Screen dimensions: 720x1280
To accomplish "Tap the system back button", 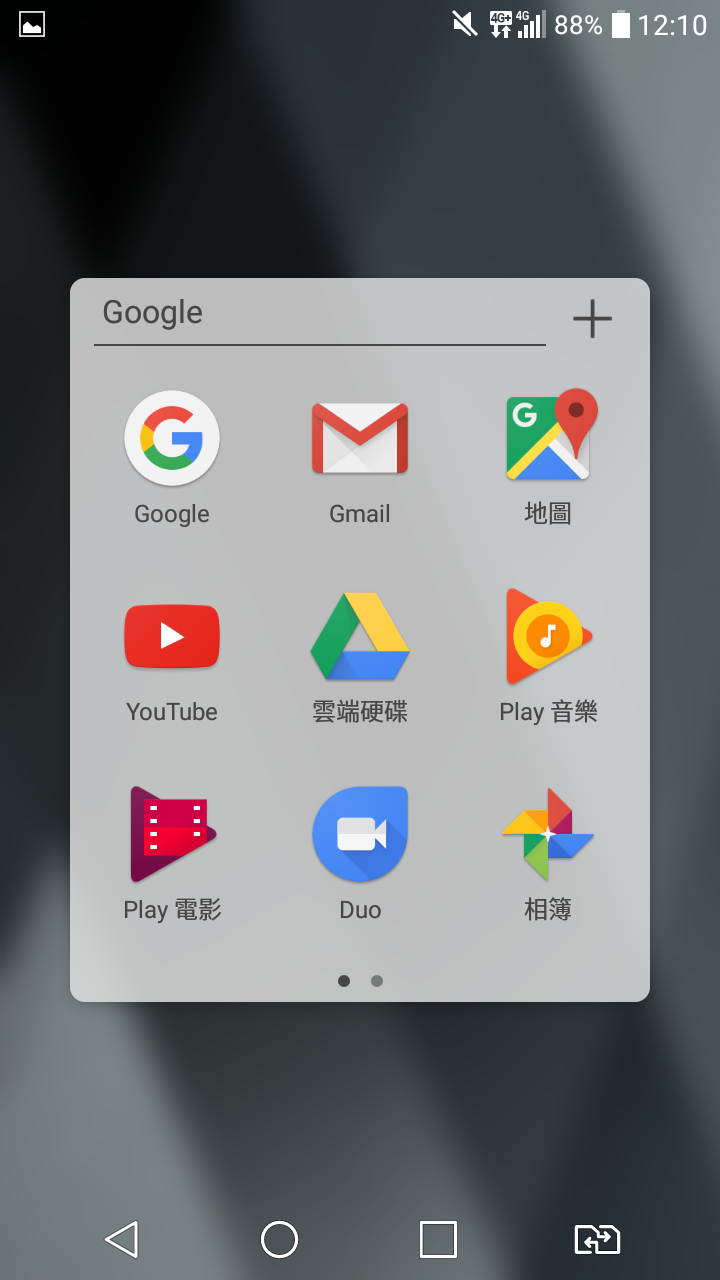I will pos(121,1239).
